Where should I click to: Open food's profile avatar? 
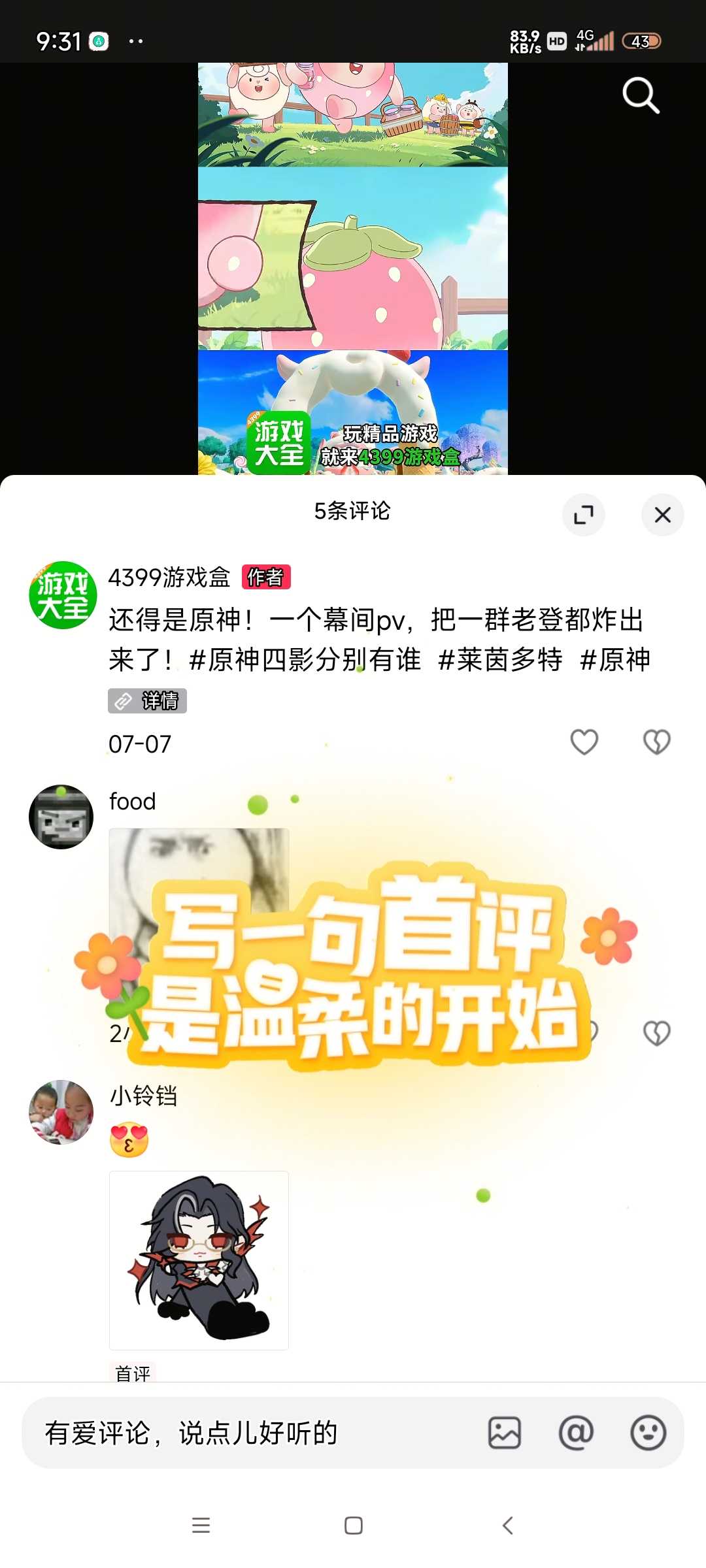point(61,817)
